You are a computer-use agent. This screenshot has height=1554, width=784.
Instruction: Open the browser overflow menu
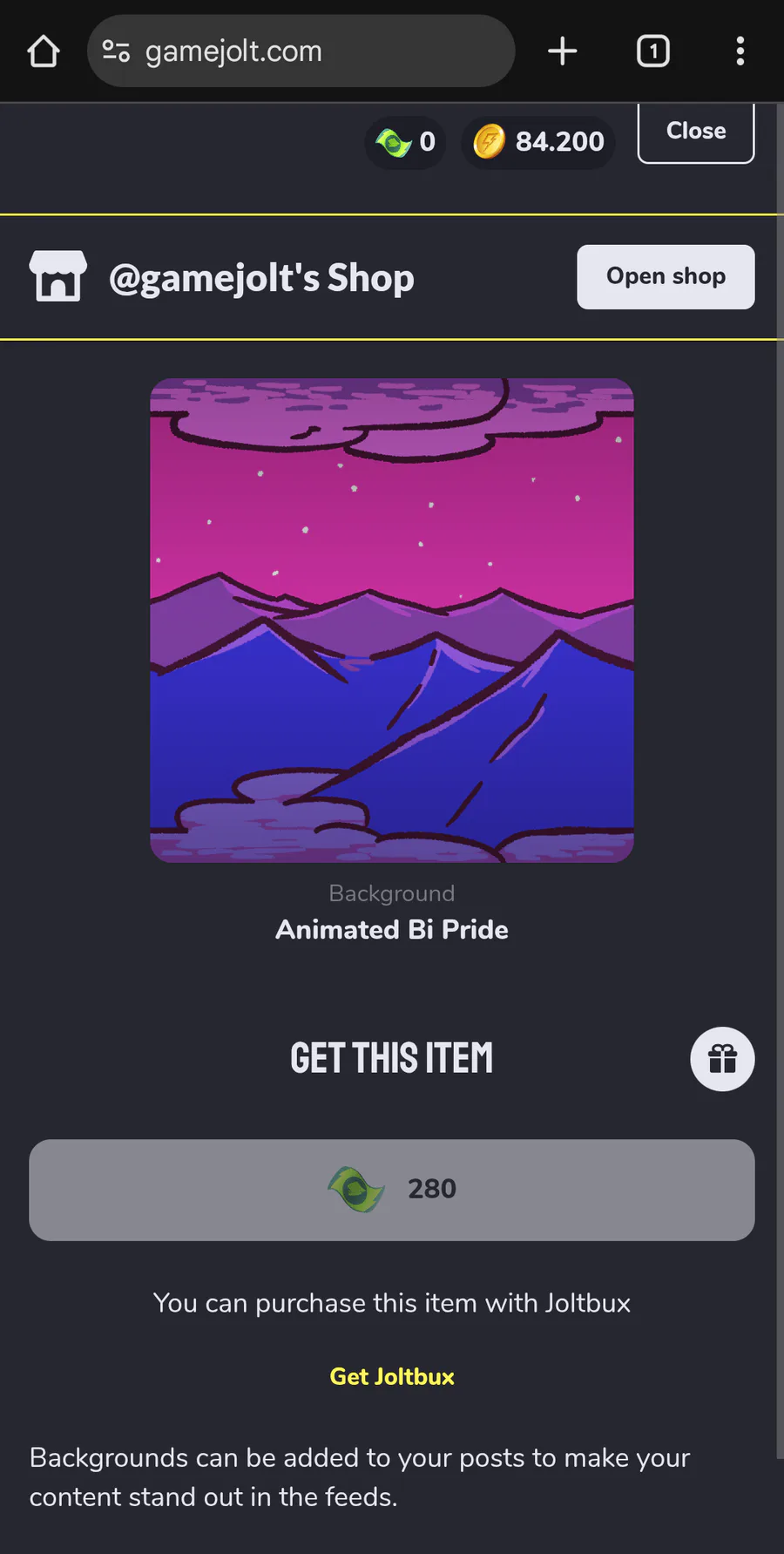[740, 51]
